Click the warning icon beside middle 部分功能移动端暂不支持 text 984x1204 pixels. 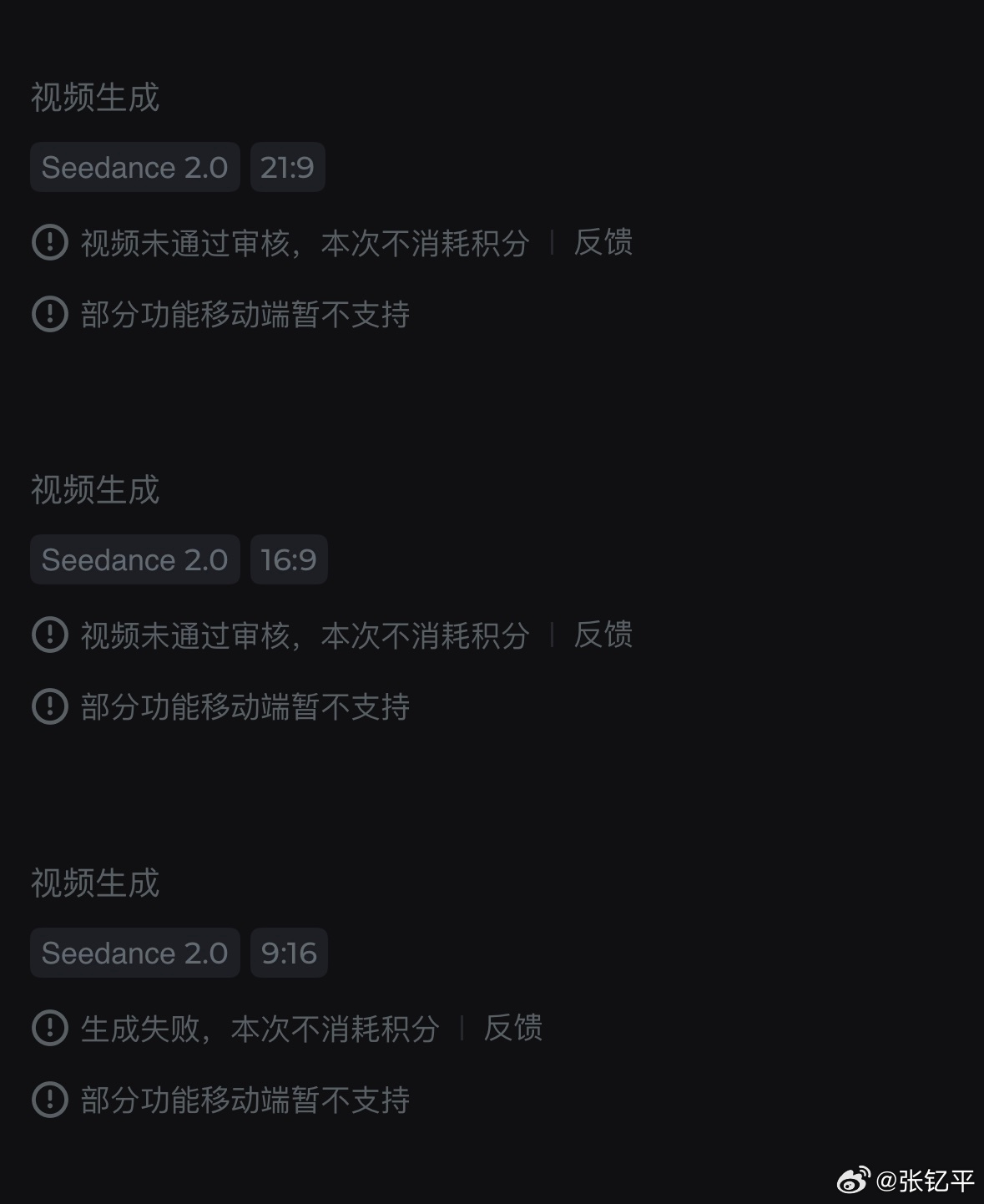pyautogui.click(x=50, y=706)
